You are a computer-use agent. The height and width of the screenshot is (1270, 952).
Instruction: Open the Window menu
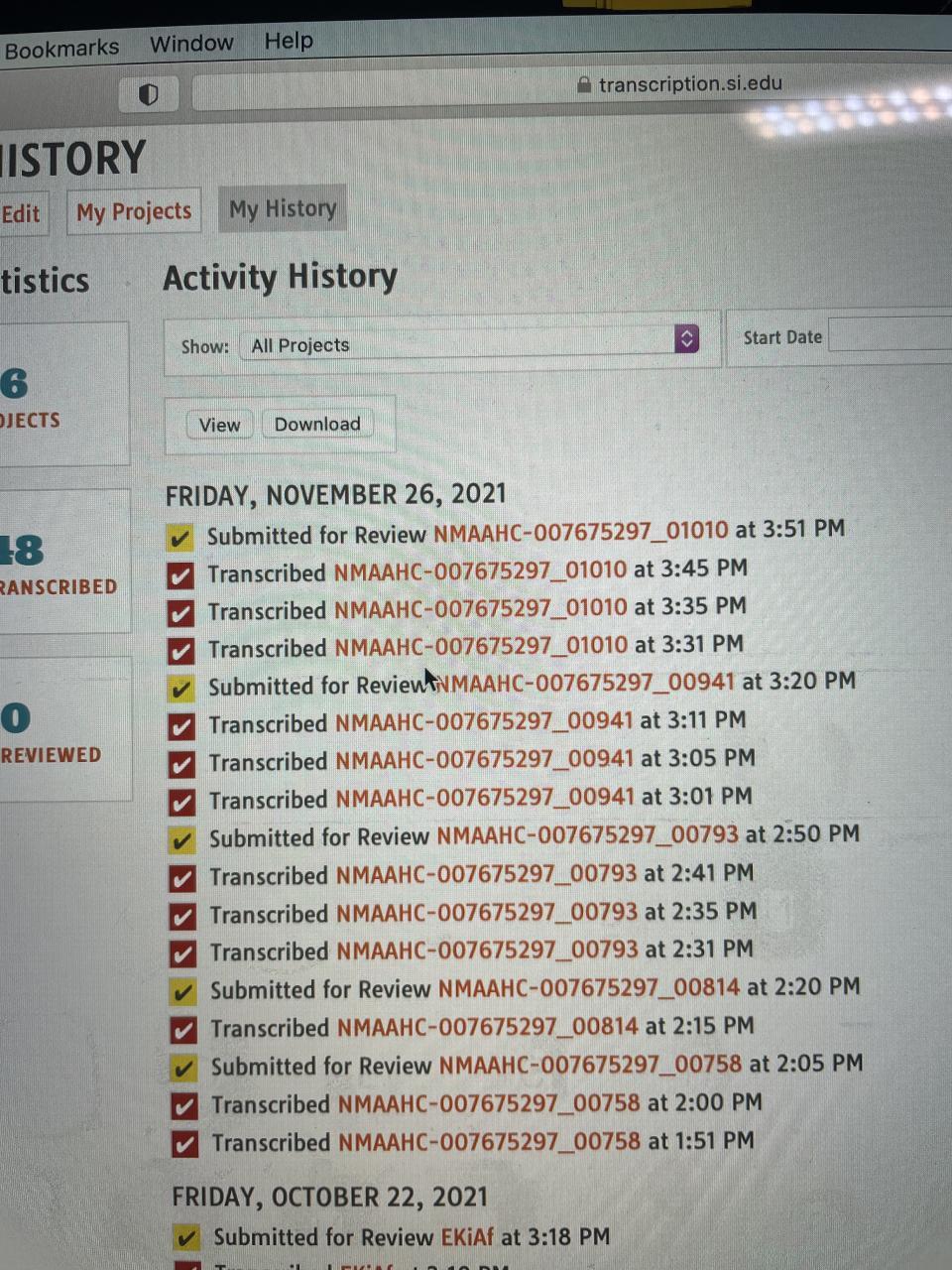click(191, 44)
